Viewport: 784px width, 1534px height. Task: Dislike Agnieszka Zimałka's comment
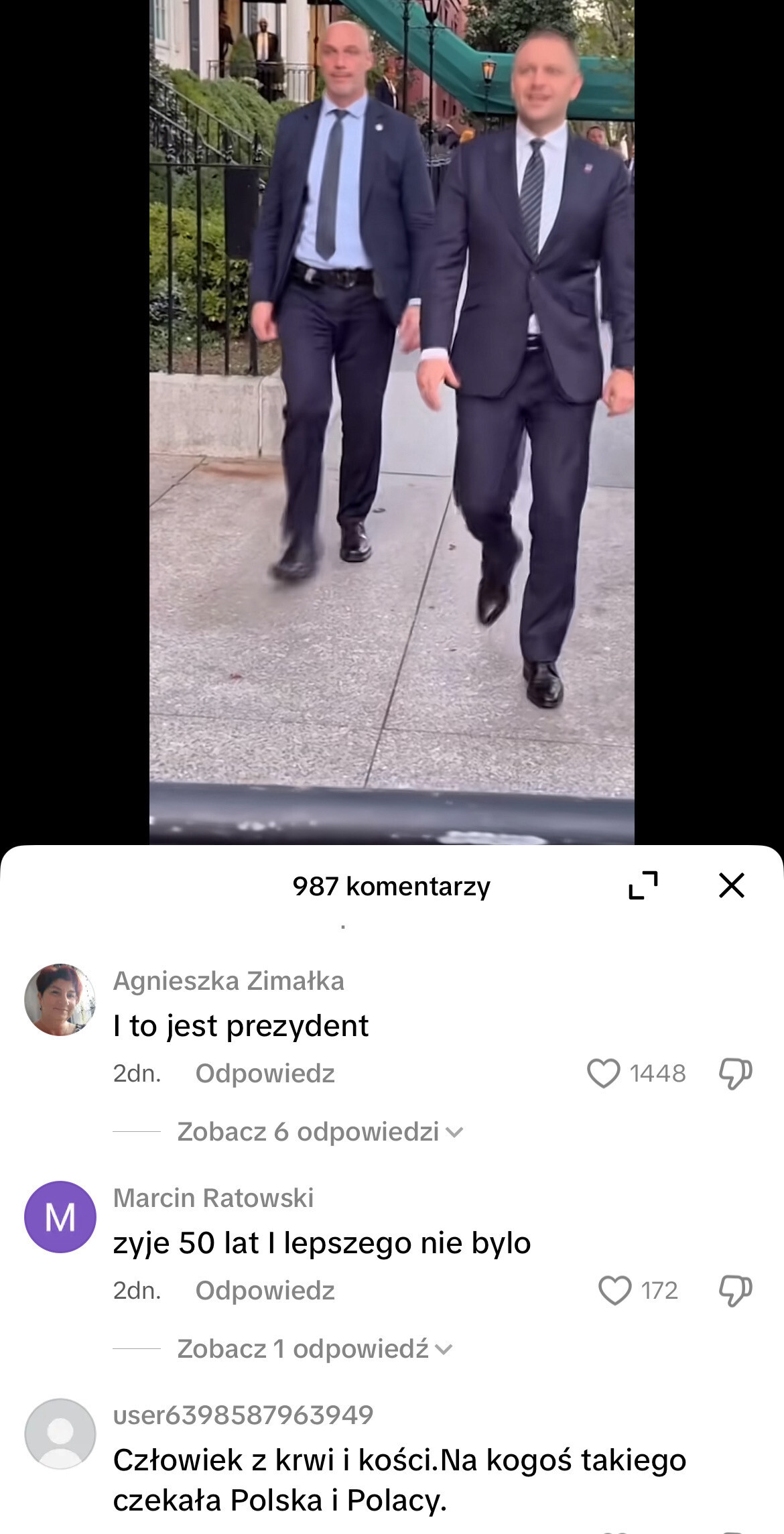point(735,1073)
